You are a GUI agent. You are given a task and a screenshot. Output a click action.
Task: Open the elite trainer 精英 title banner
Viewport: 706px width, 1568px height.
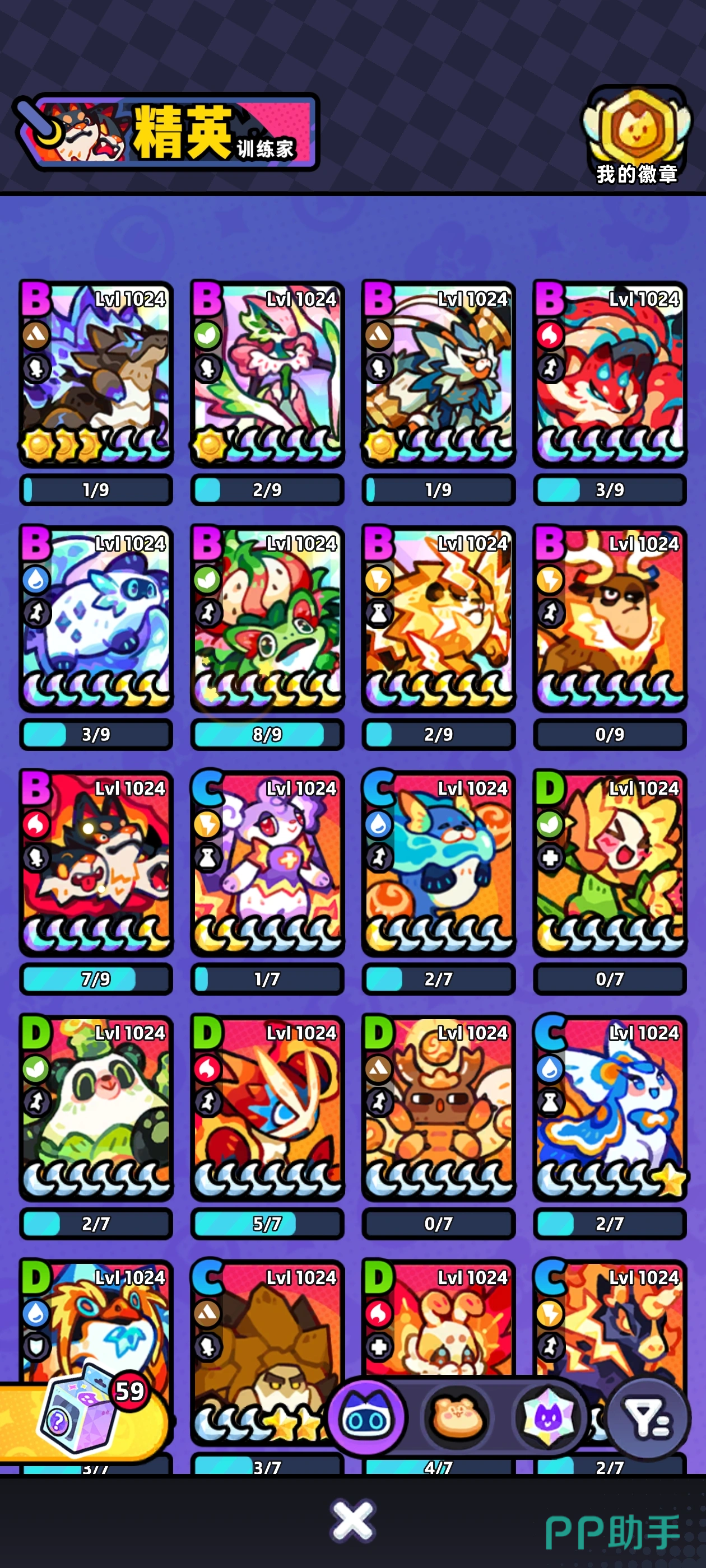click(x=166, y=132)
